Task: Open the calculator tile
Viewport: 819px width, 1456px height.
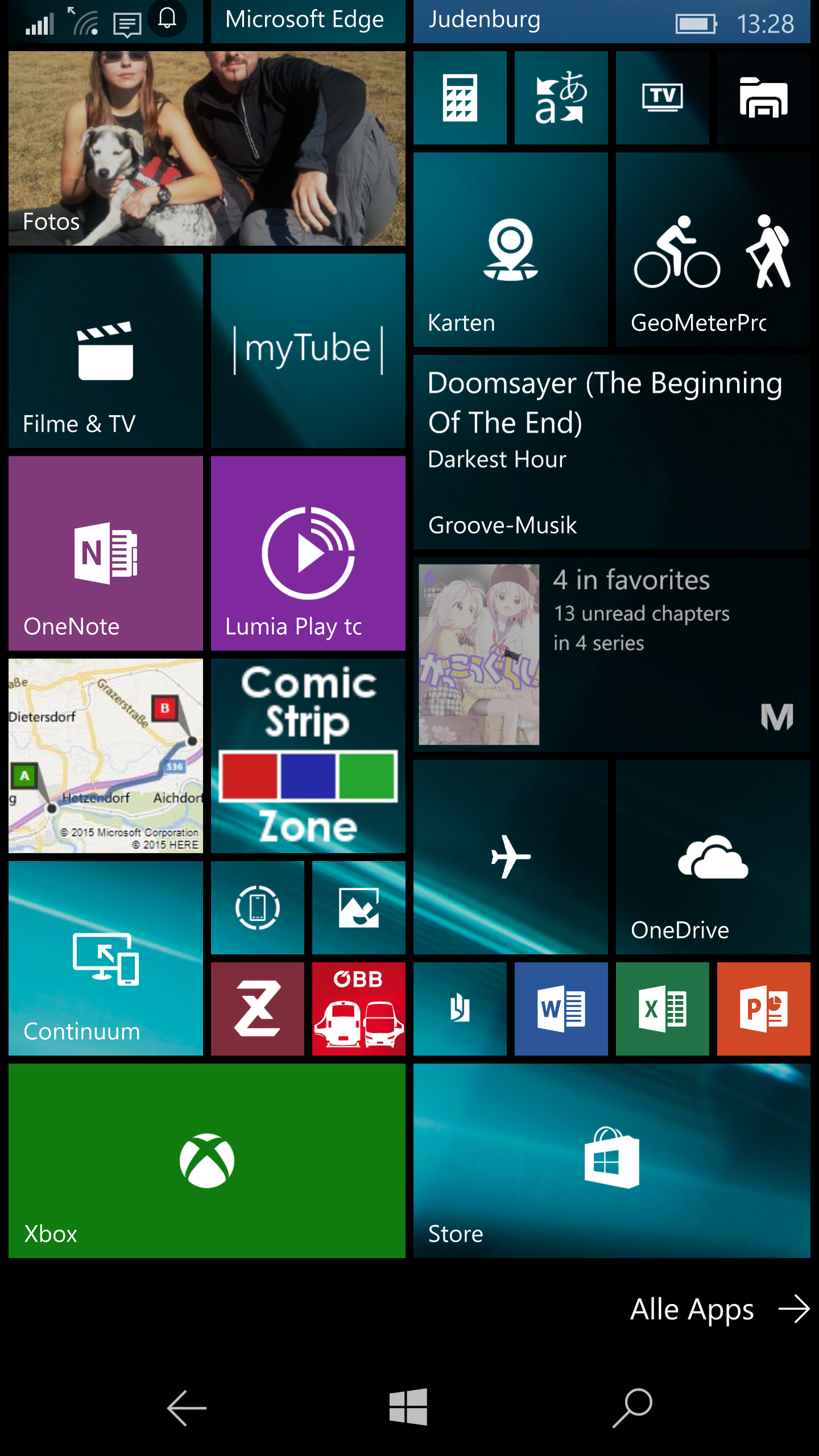Action: [460, 98]
